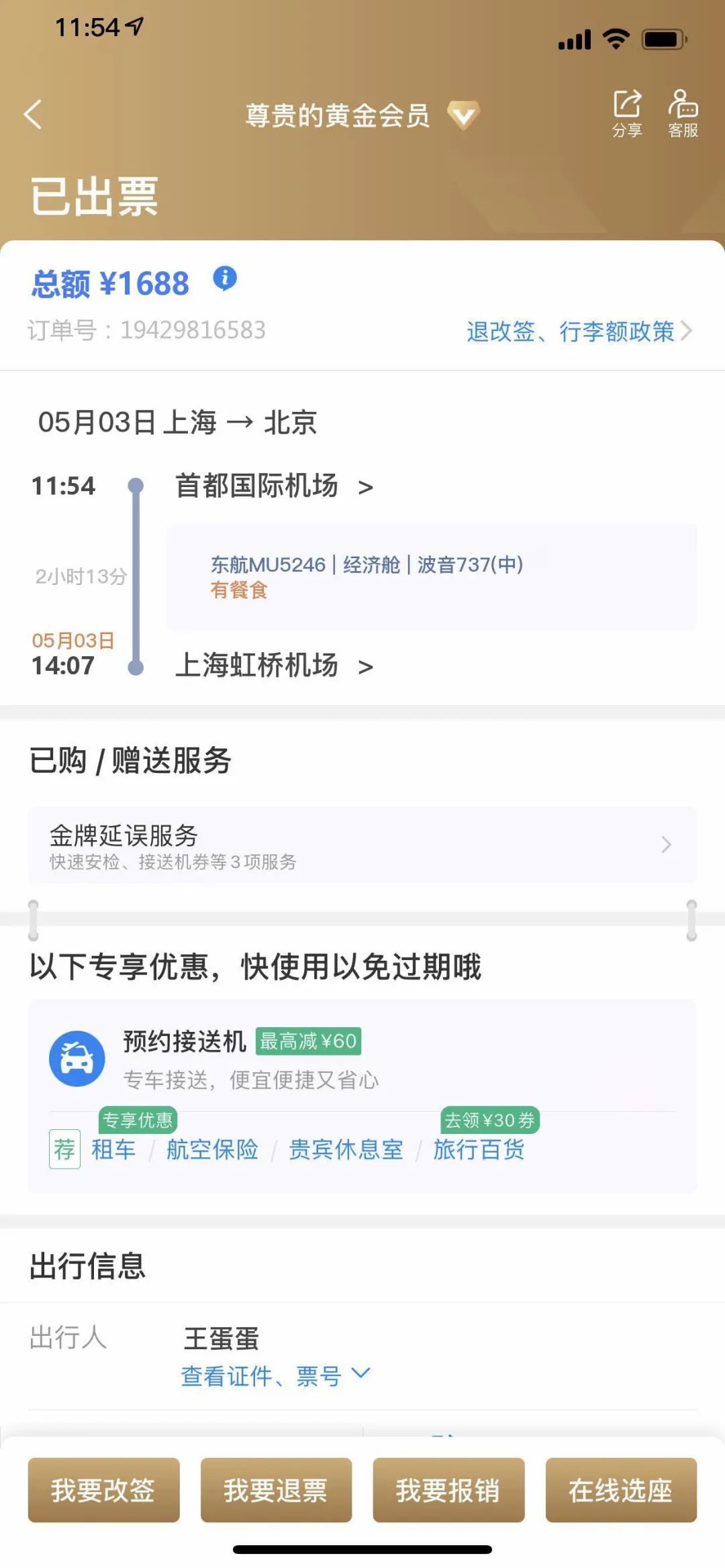Share this ticket order
The width and height of the screenshot is (725, 1568).
(x=627, y=113)
